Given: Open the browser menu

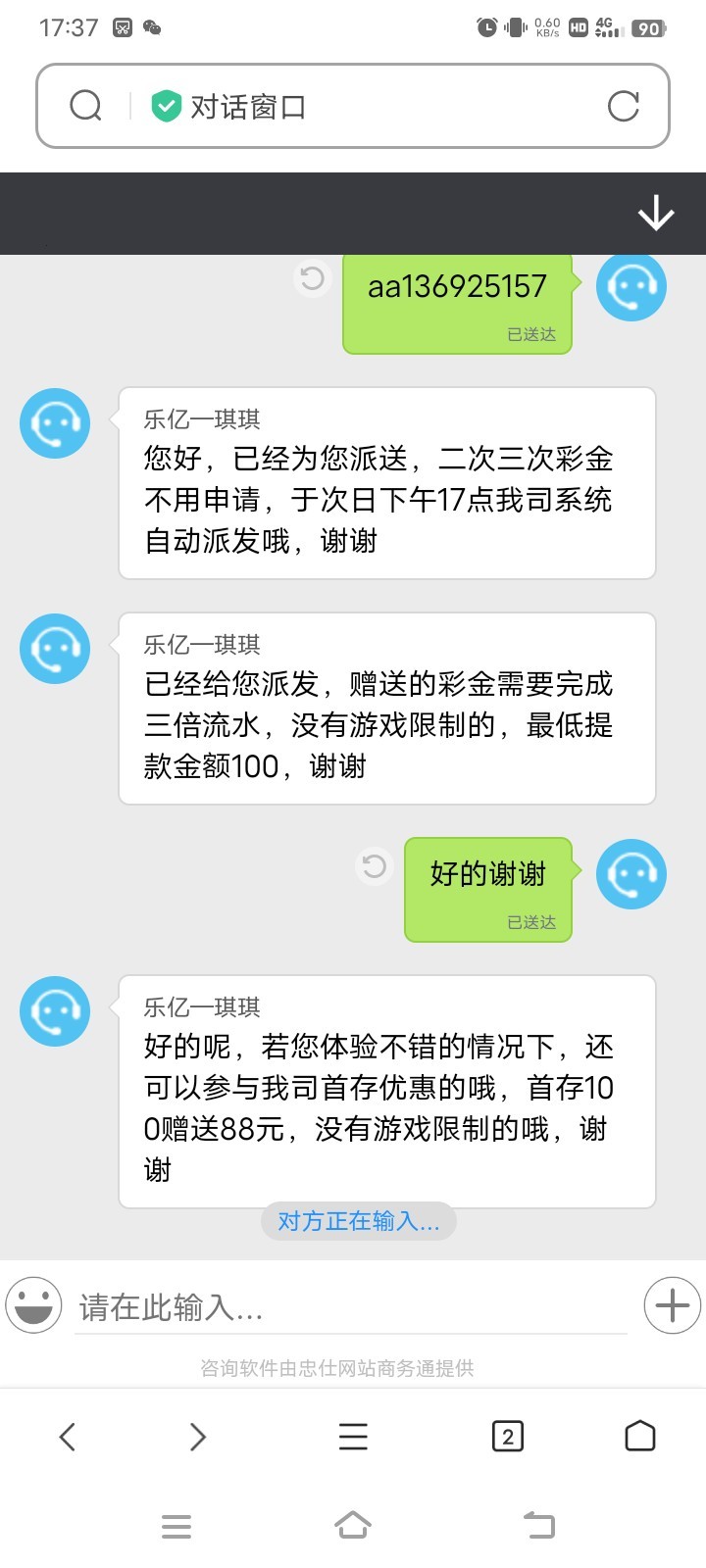Looking at the screenshot, I should coord(353,1437).
